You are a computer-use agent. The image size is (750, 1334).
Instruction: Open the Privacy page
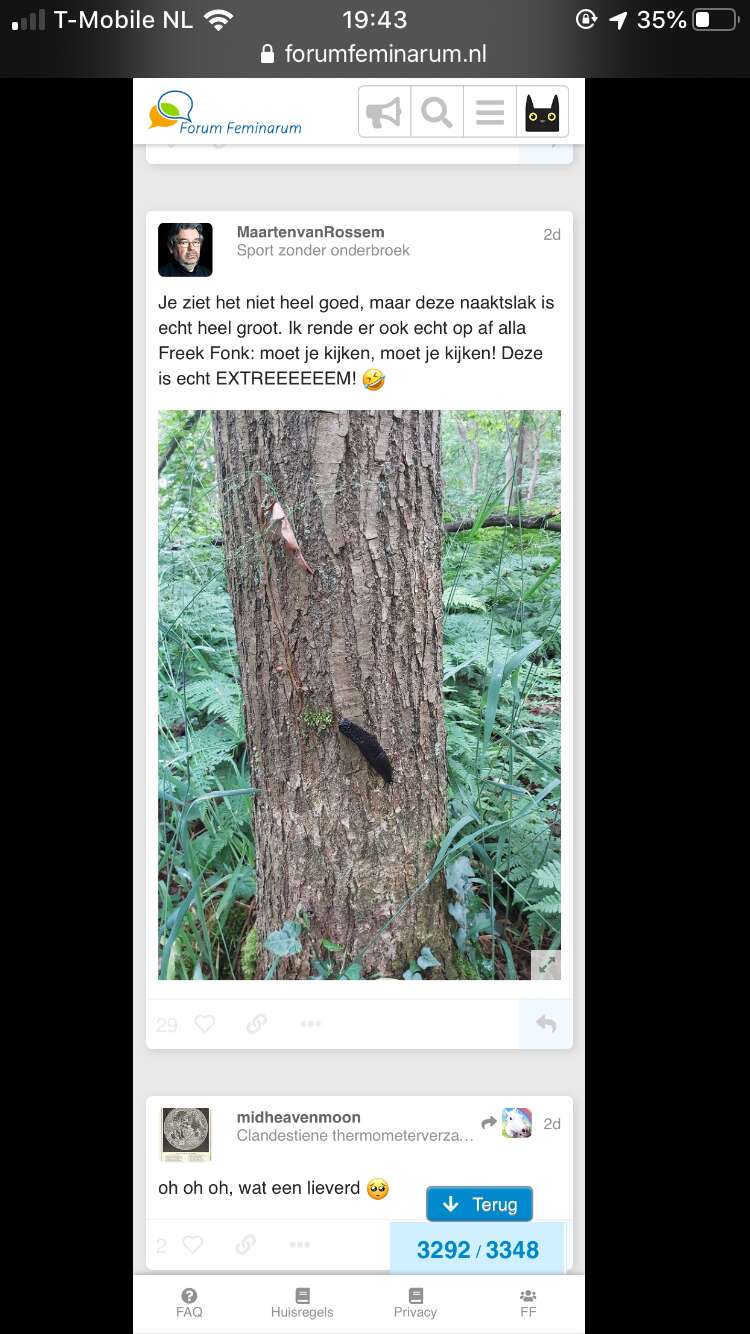click(x=415, y=1303)
